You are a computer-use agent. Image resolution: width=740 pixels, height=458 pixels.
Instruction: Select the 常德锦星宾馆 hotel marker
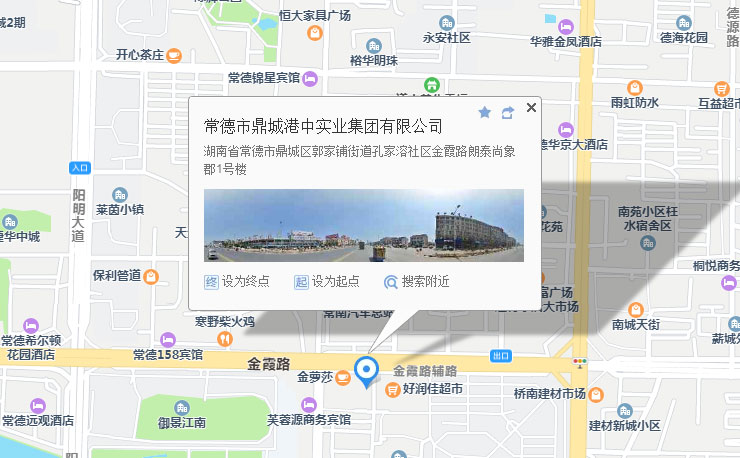311,78
